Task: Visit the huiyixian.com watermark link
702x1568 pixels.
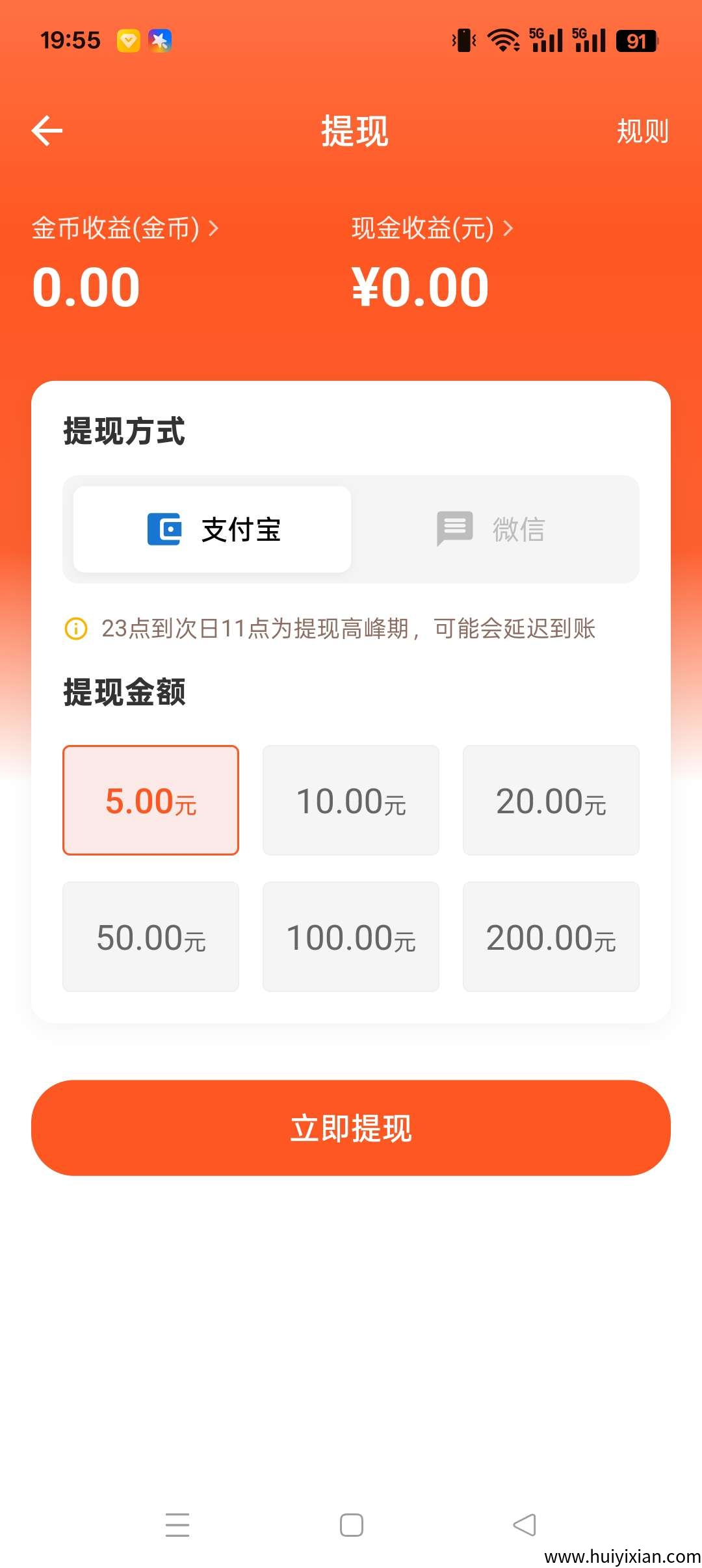Action: coord(619,1554)
